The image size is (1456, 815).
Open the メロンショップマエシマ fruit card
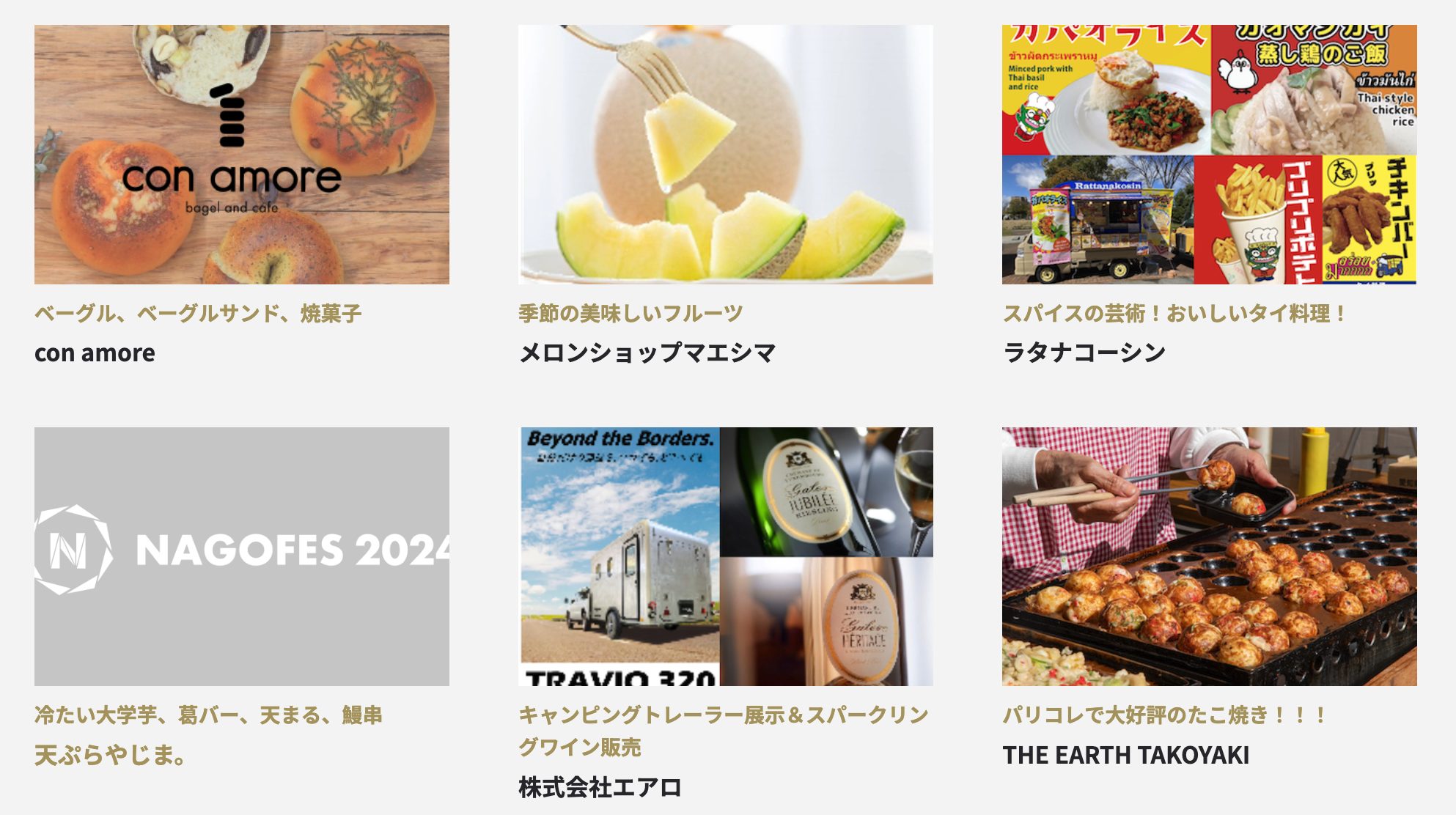tap(725, 155)
